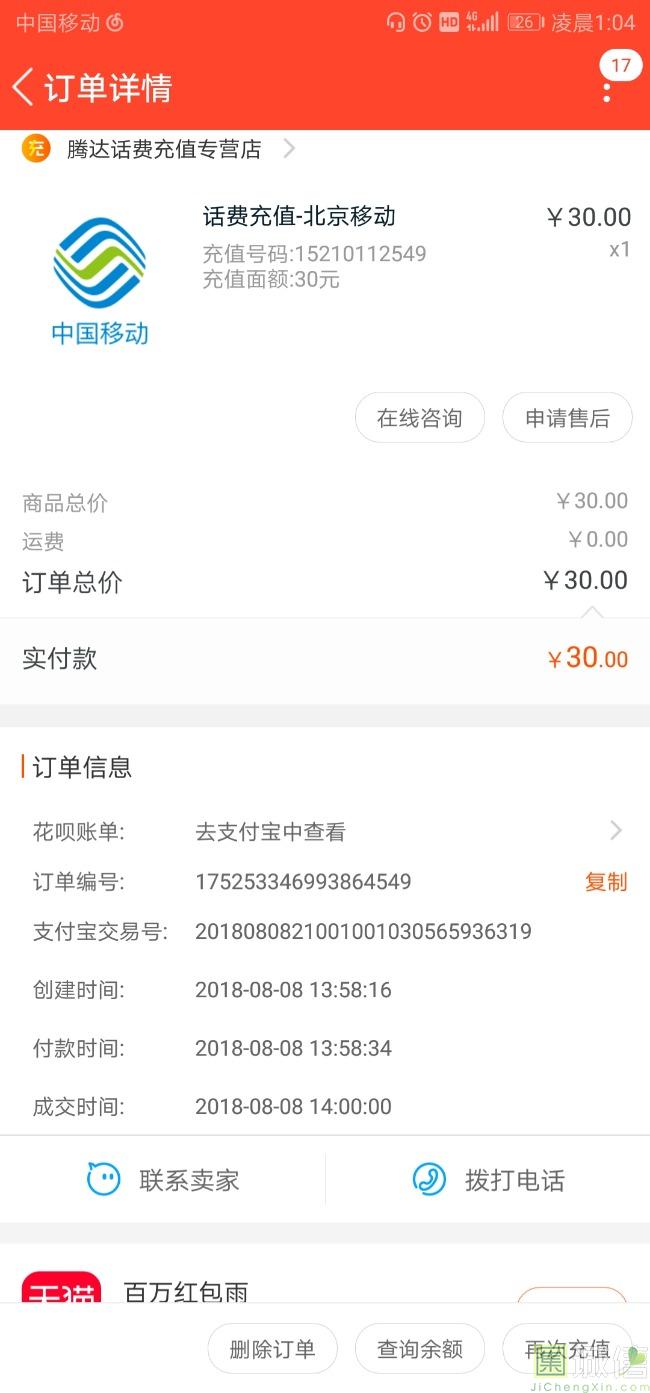Delete this order with 删除订单
Viewport: 650px width, 1393px height.
point(272,1348)
